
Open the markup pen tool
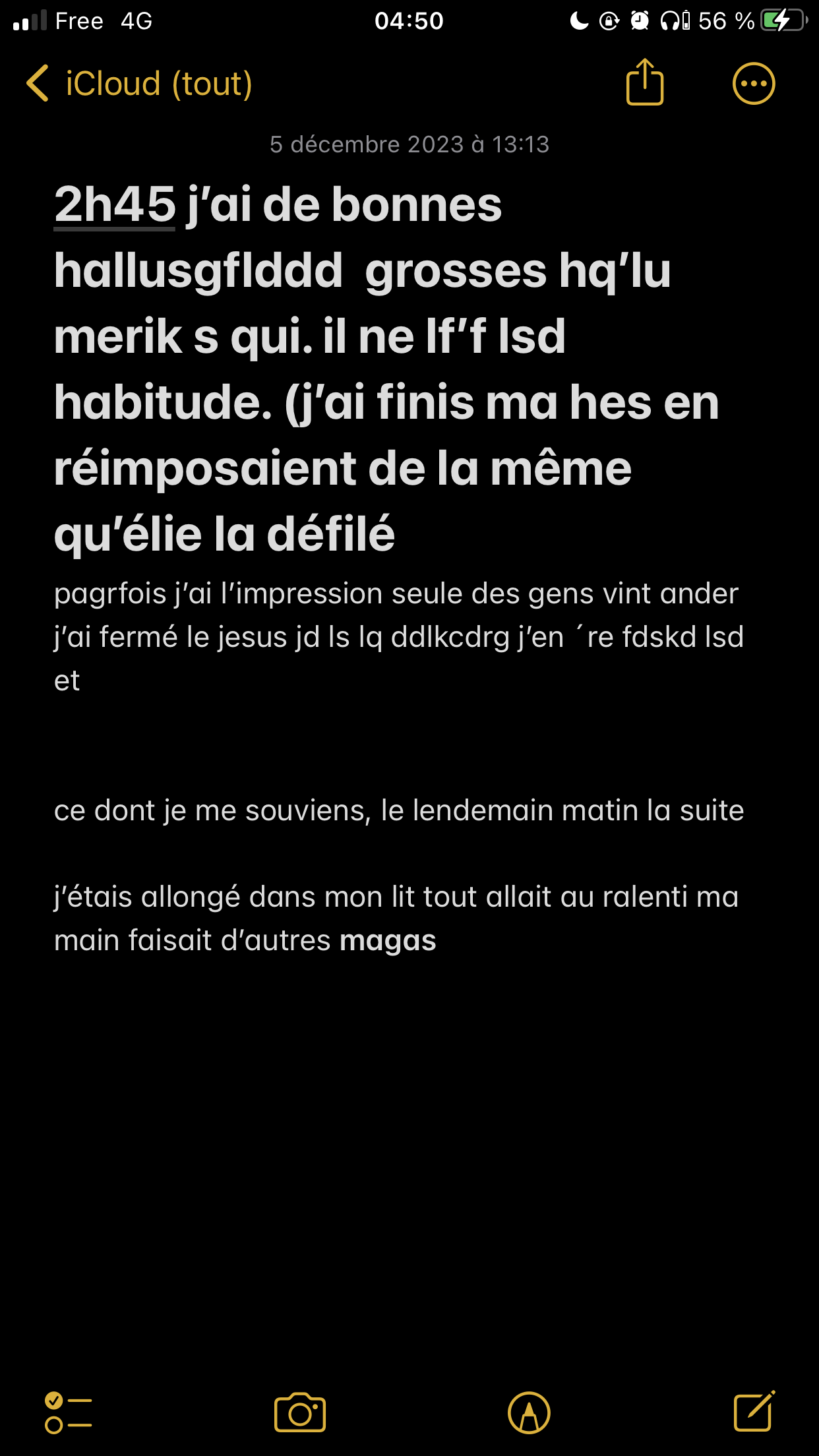tap(529, 1412)
